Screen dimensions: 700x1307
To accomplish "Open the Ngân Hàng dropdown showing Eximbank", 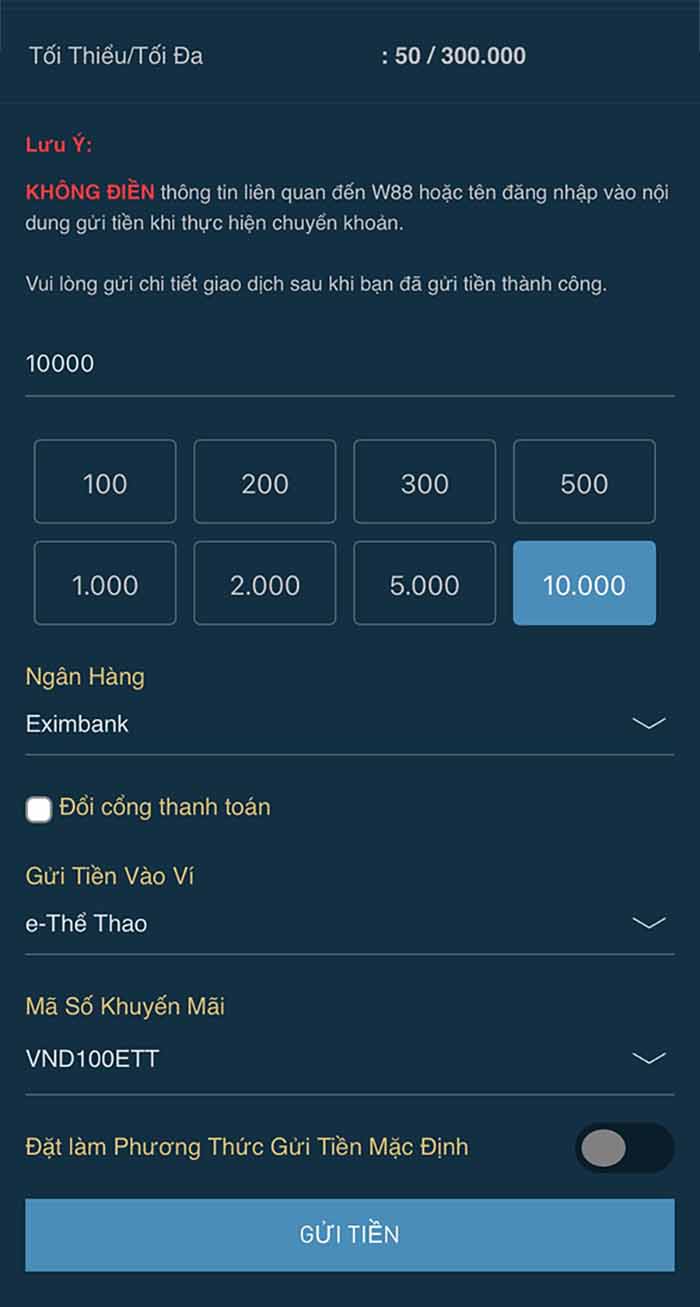I will point(349,724).
